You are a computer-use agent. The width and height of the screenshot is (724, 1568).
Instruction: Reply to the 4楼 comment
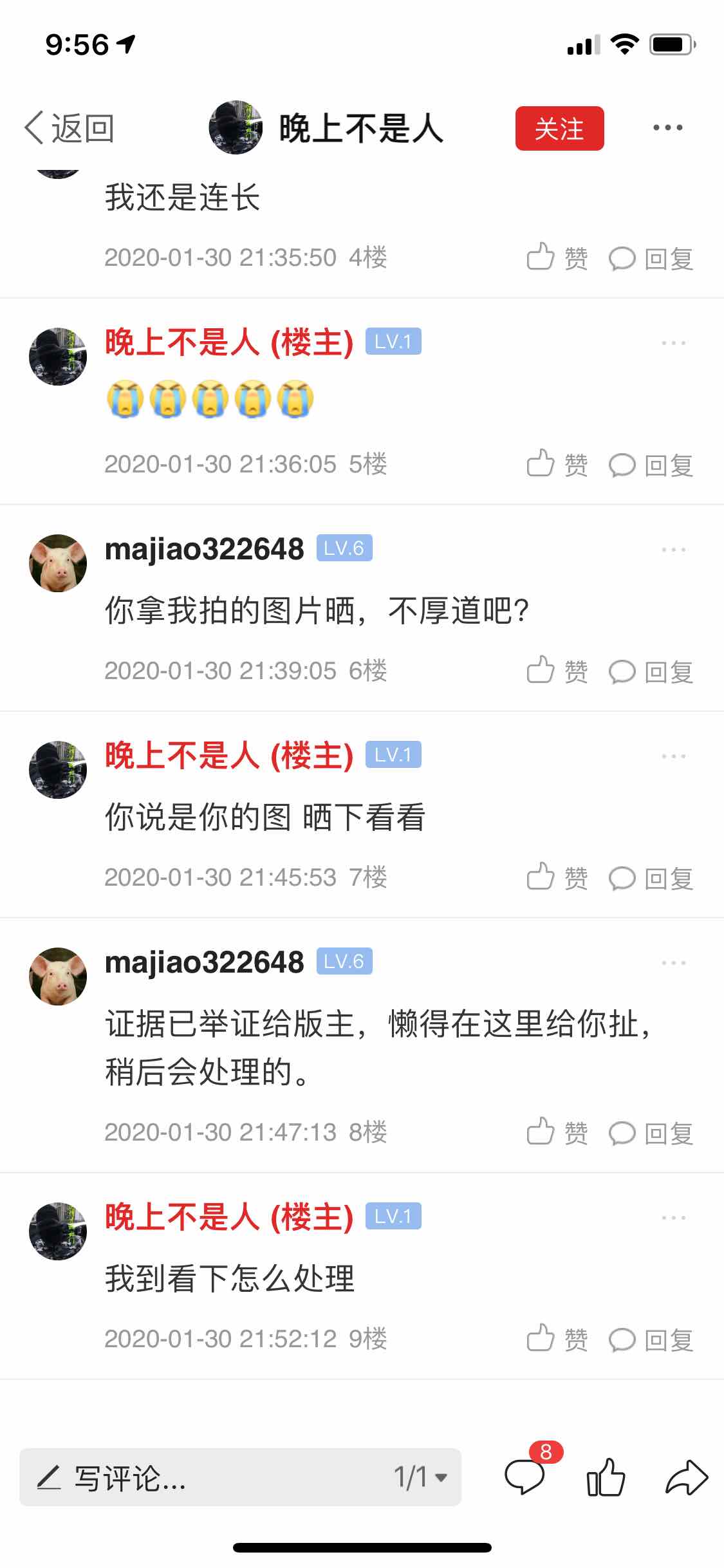coord(651,259)
